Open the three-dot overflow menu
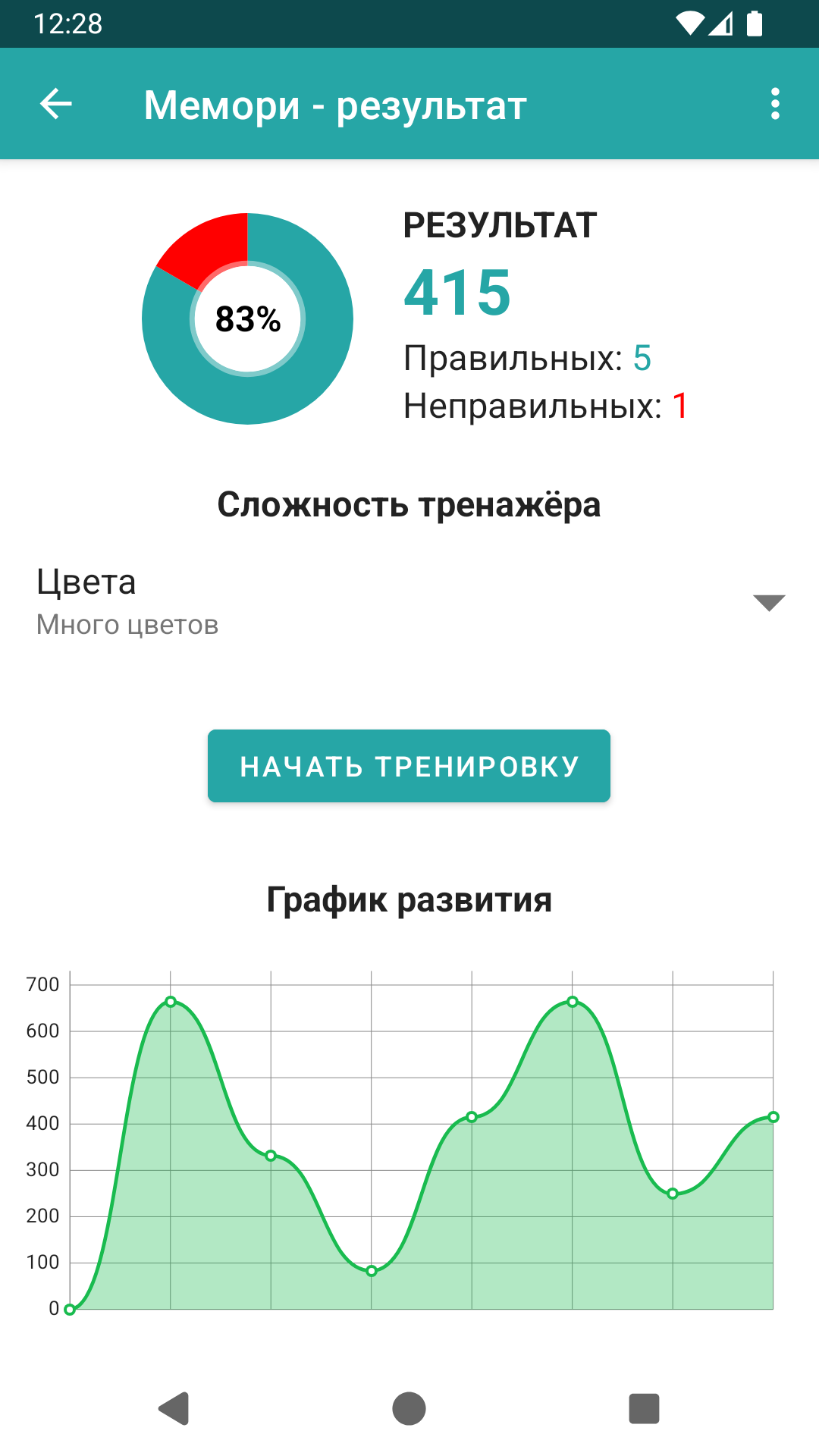Screen dimensions: 819x1456 point(775,104)
